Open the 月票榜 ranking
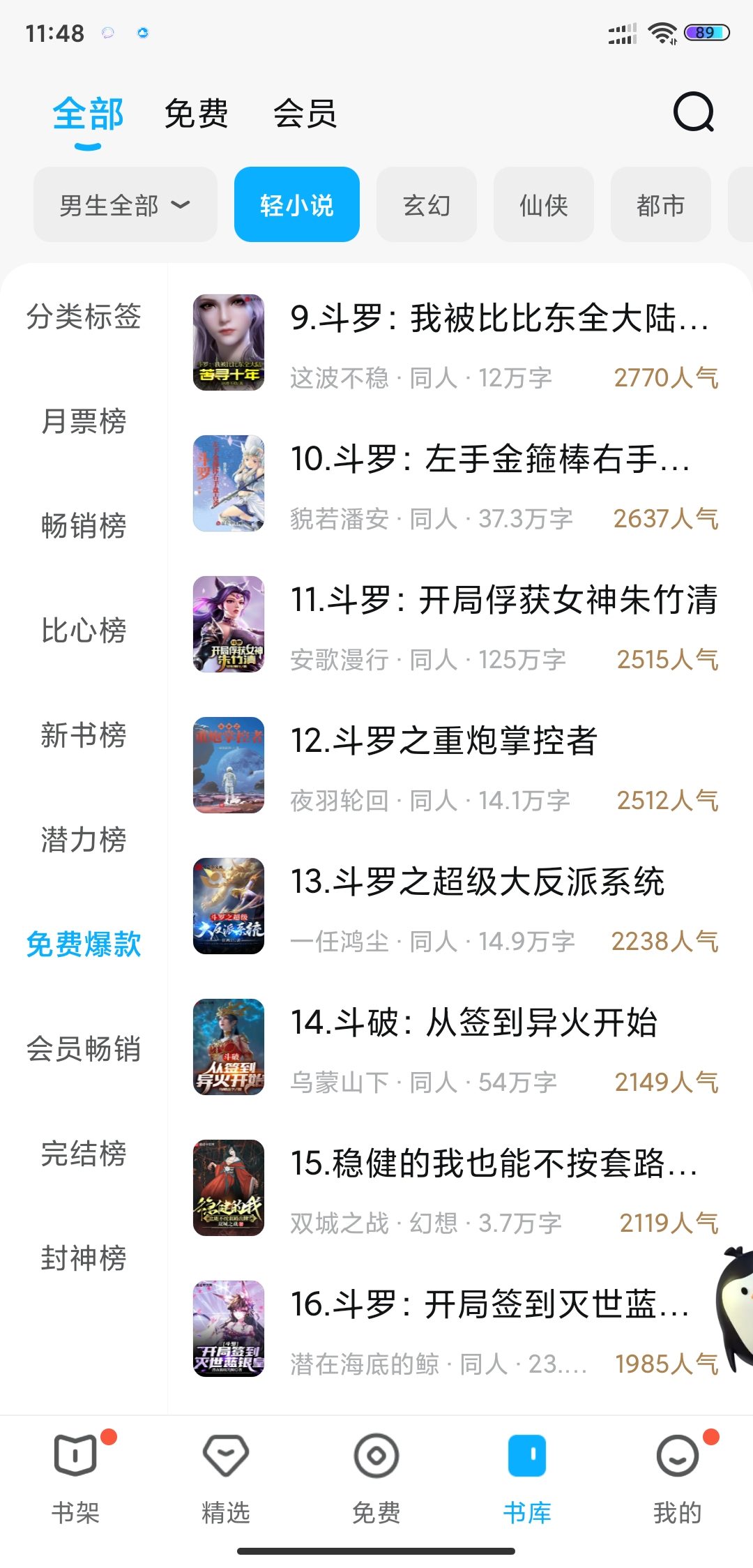 (84, 421)
